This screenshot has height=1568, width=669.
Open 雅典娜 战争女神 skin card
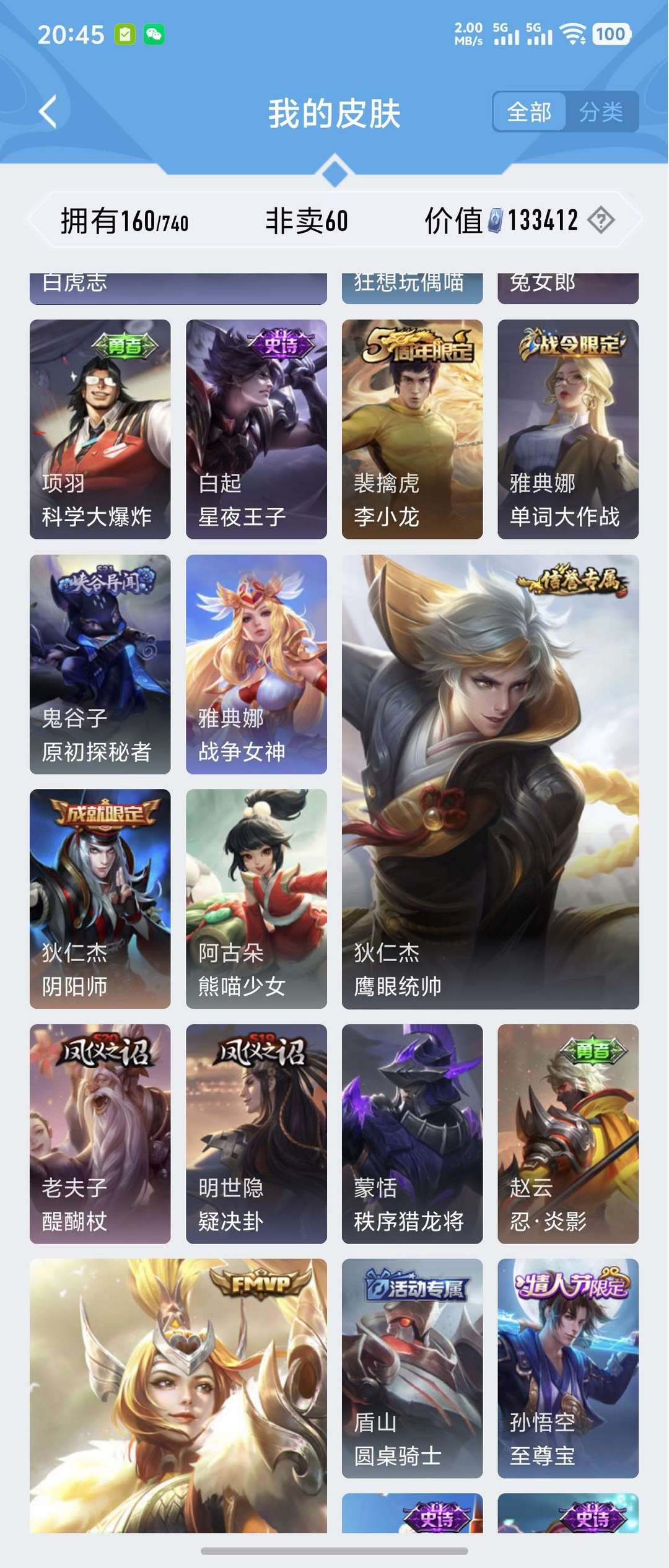coord(256,664)
